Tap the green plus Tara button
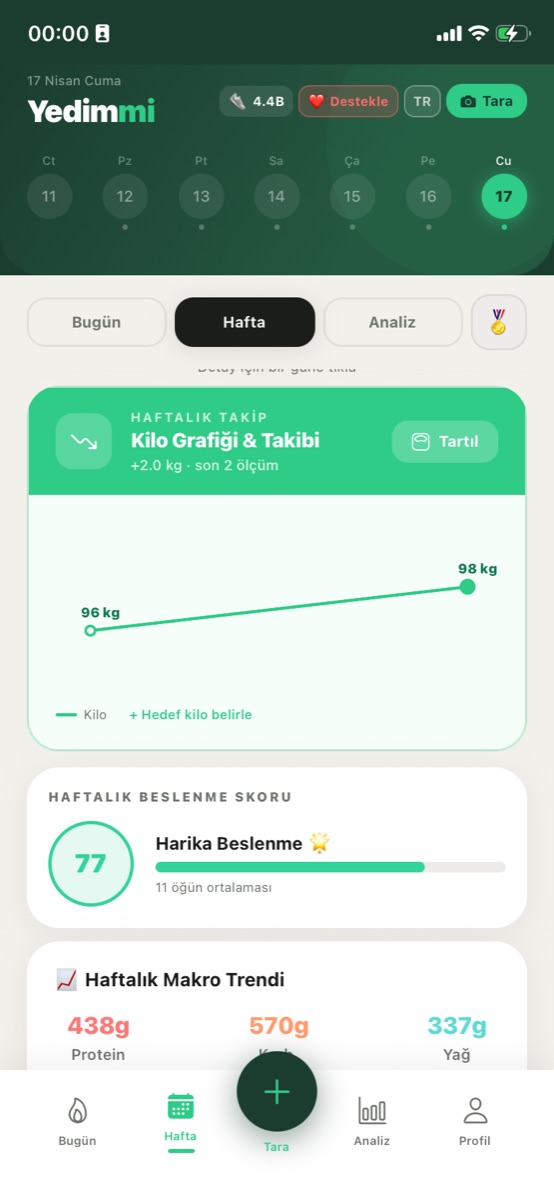Image resolution: width=554 pixels, height=1200 pixels. click(x=277, y=1092)
